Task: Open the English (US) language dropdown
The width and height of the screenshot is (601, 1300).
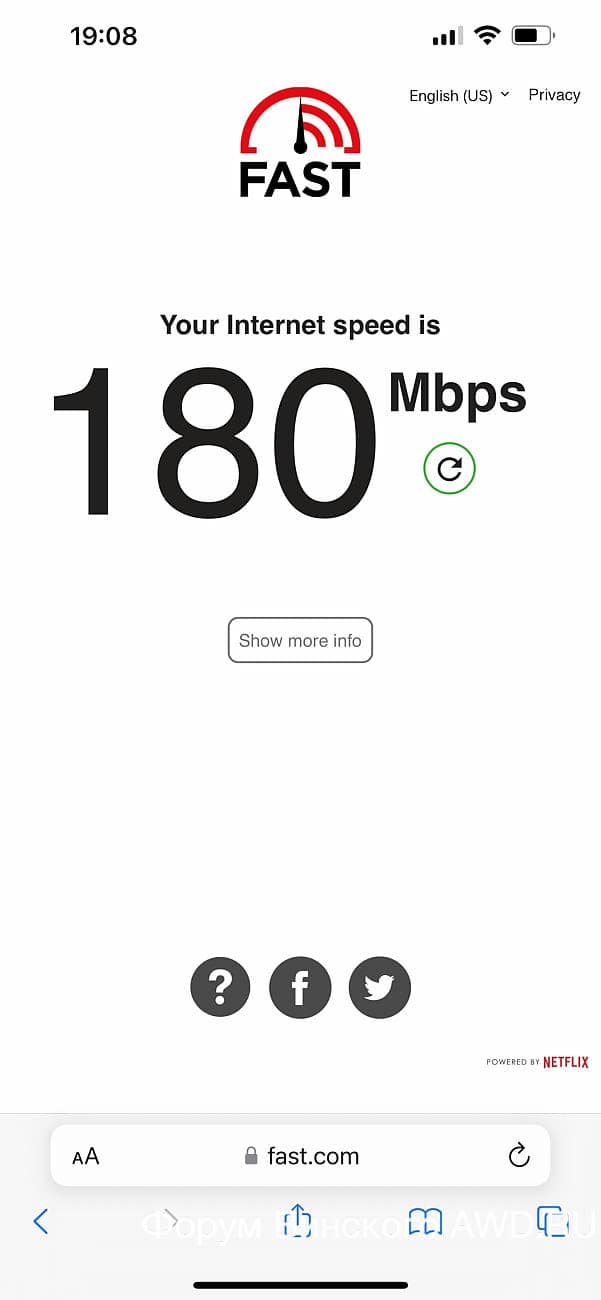Action: coord(459,95)
